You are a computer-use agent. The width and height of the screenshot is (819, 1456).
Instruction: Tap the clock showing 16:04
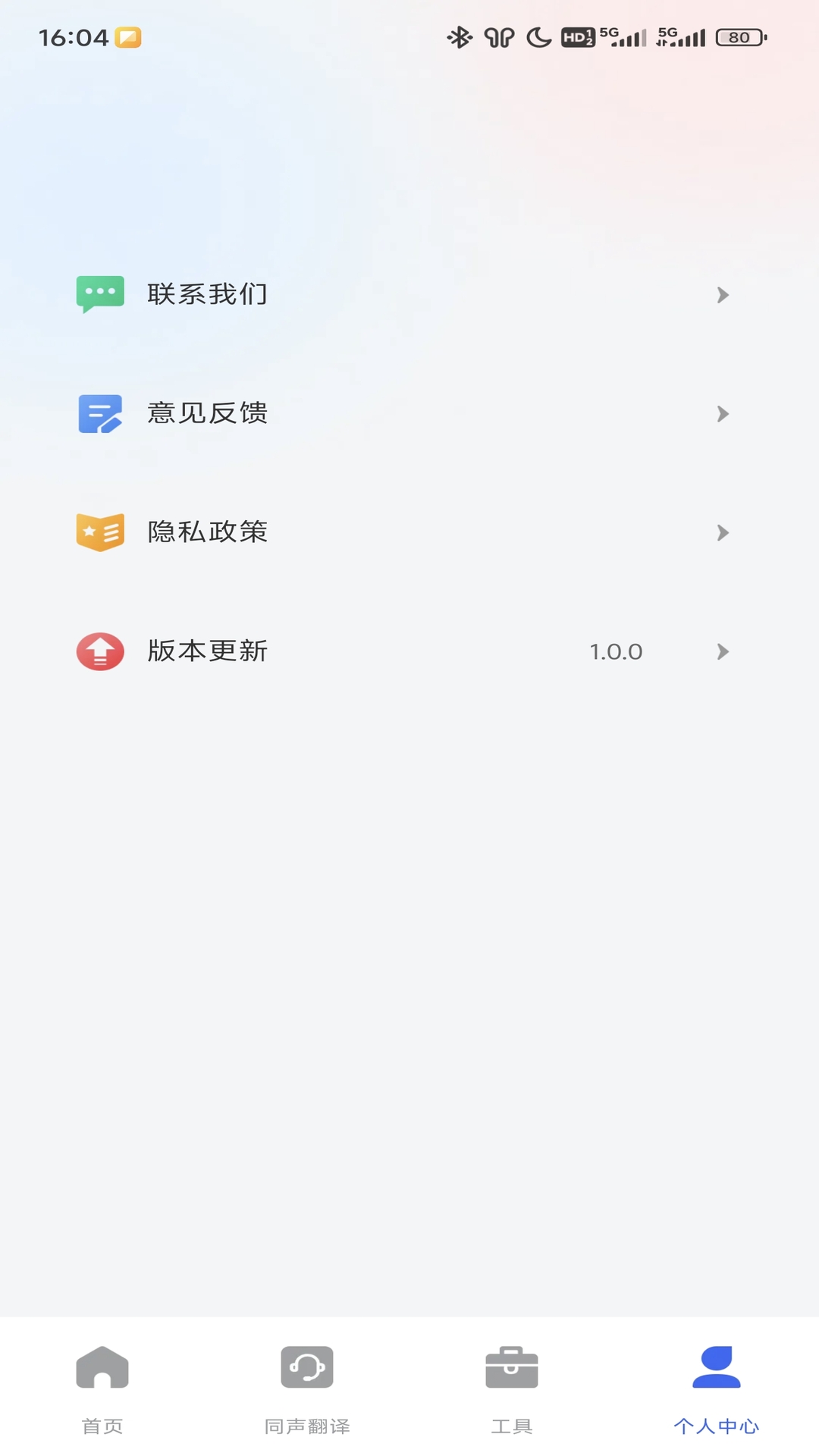pos(72,38)
